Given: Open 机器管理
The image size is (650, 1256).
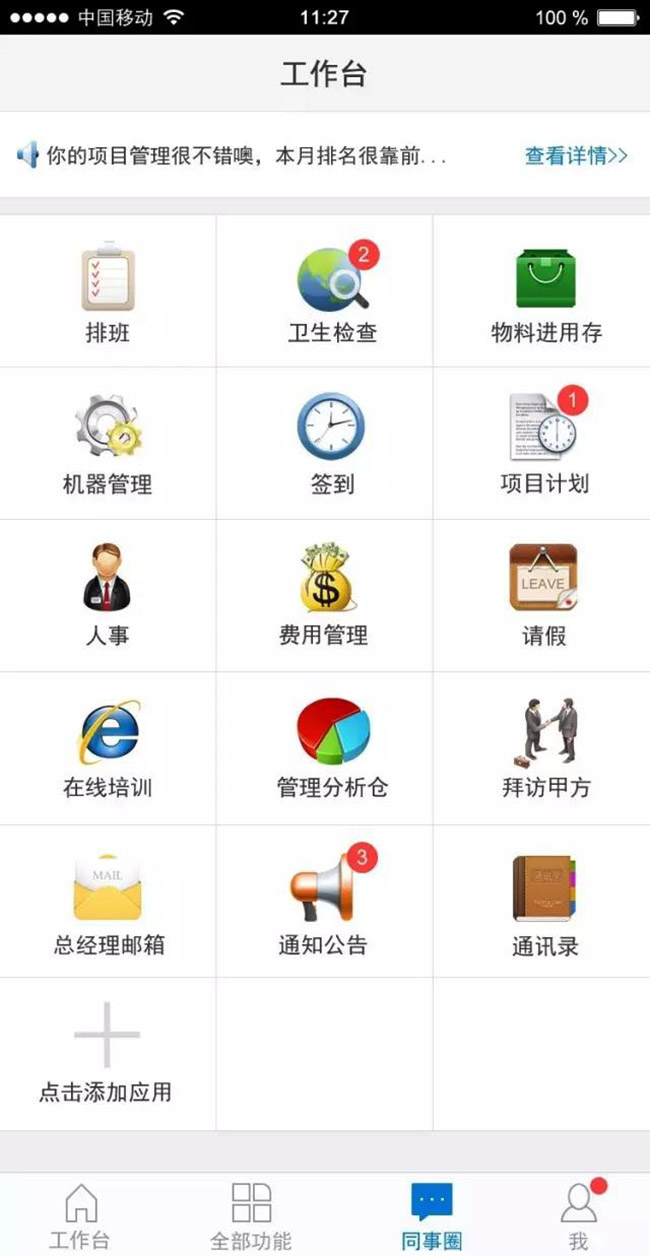Looking at the screenshot, I should point(108,444).
